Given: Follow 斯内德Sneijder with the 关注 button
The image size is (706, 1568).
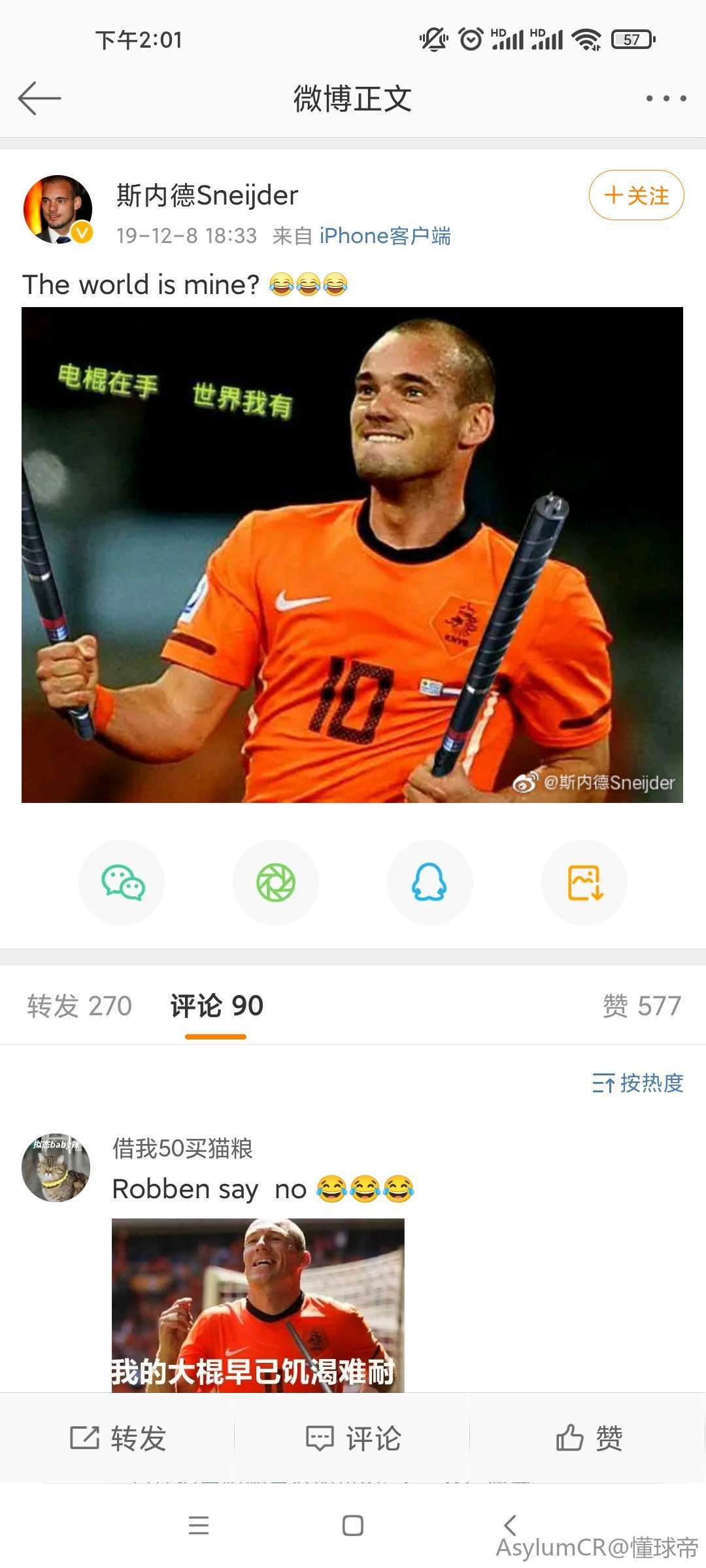Looking at the screenshot, I should point(636,195).
